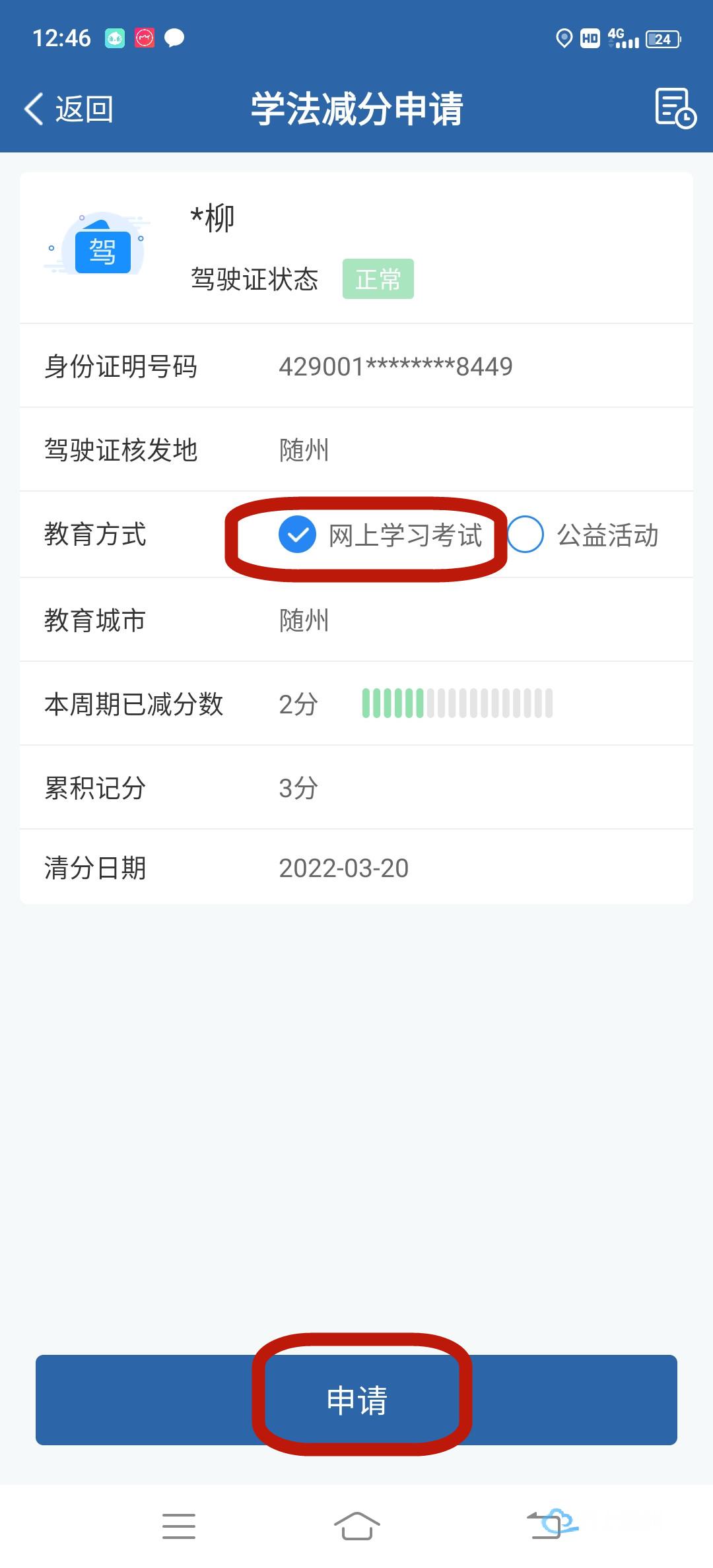Submit with the 申请 button
The image size is (713, 1568).
(x=356, y=1400)
